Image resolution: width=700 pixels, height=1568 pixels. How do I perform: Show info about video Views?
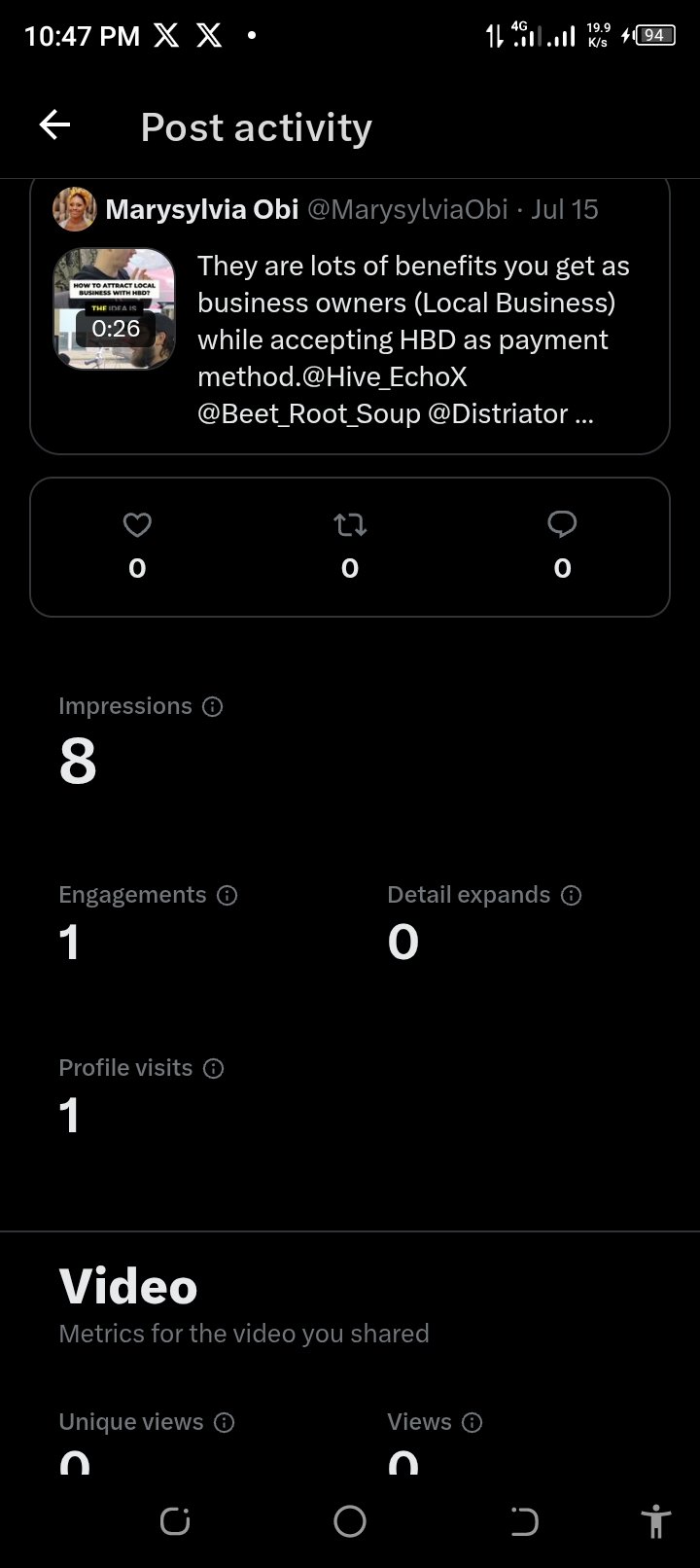472,1423
